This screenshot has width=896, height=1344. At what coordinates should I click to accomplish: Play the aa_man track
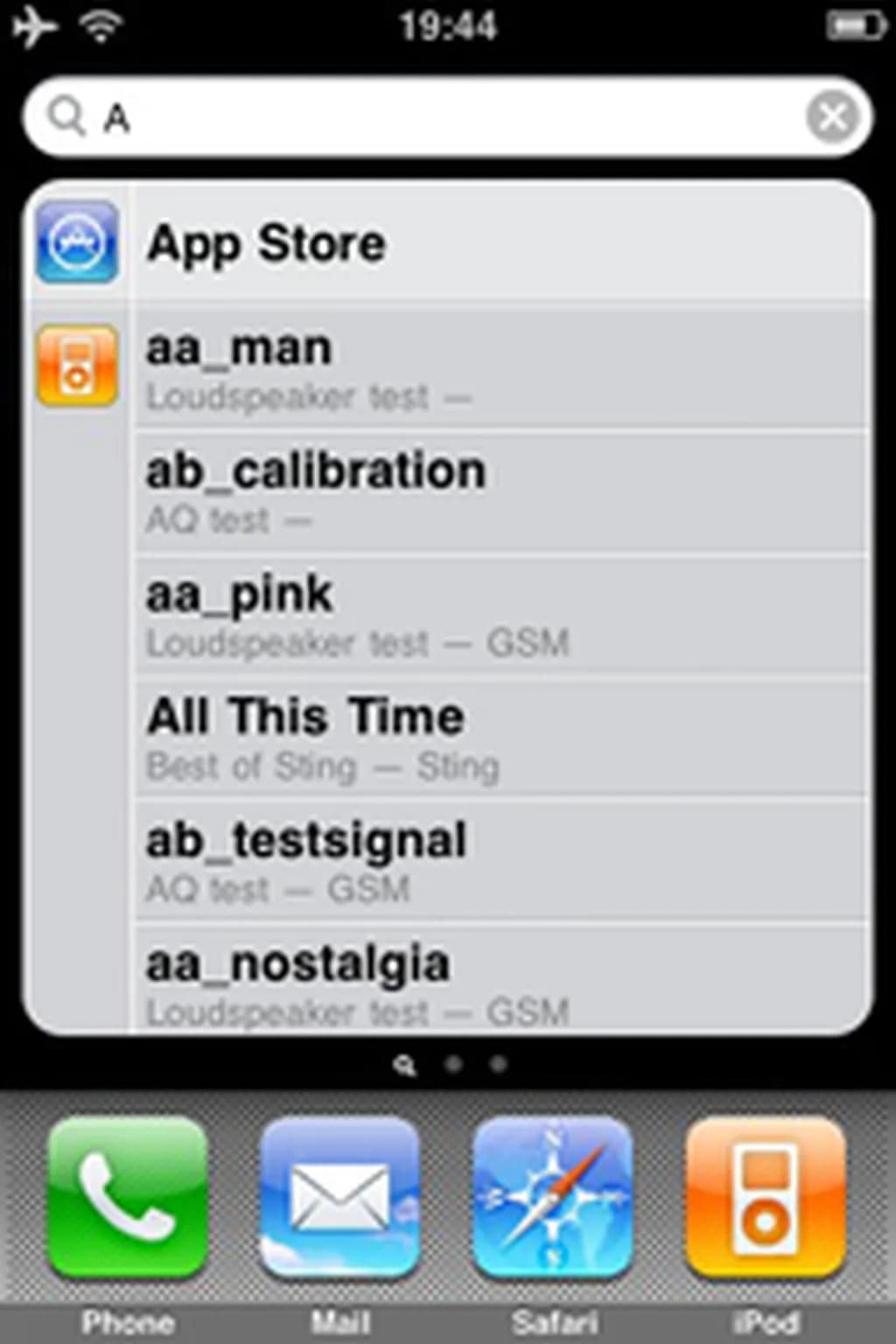click(499, 369)
